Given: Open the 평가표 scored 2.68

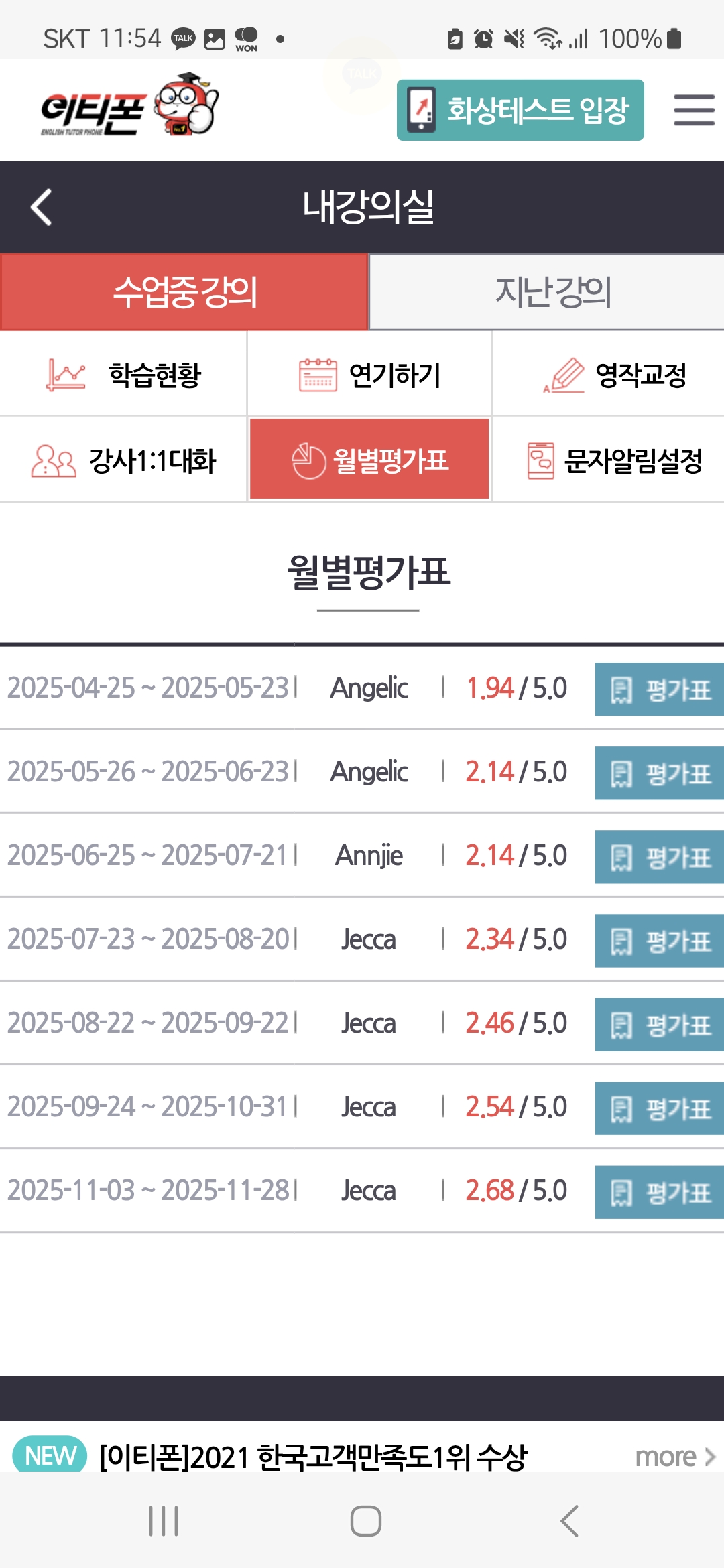Looking at the screenshot, I should click(659, 1192).
